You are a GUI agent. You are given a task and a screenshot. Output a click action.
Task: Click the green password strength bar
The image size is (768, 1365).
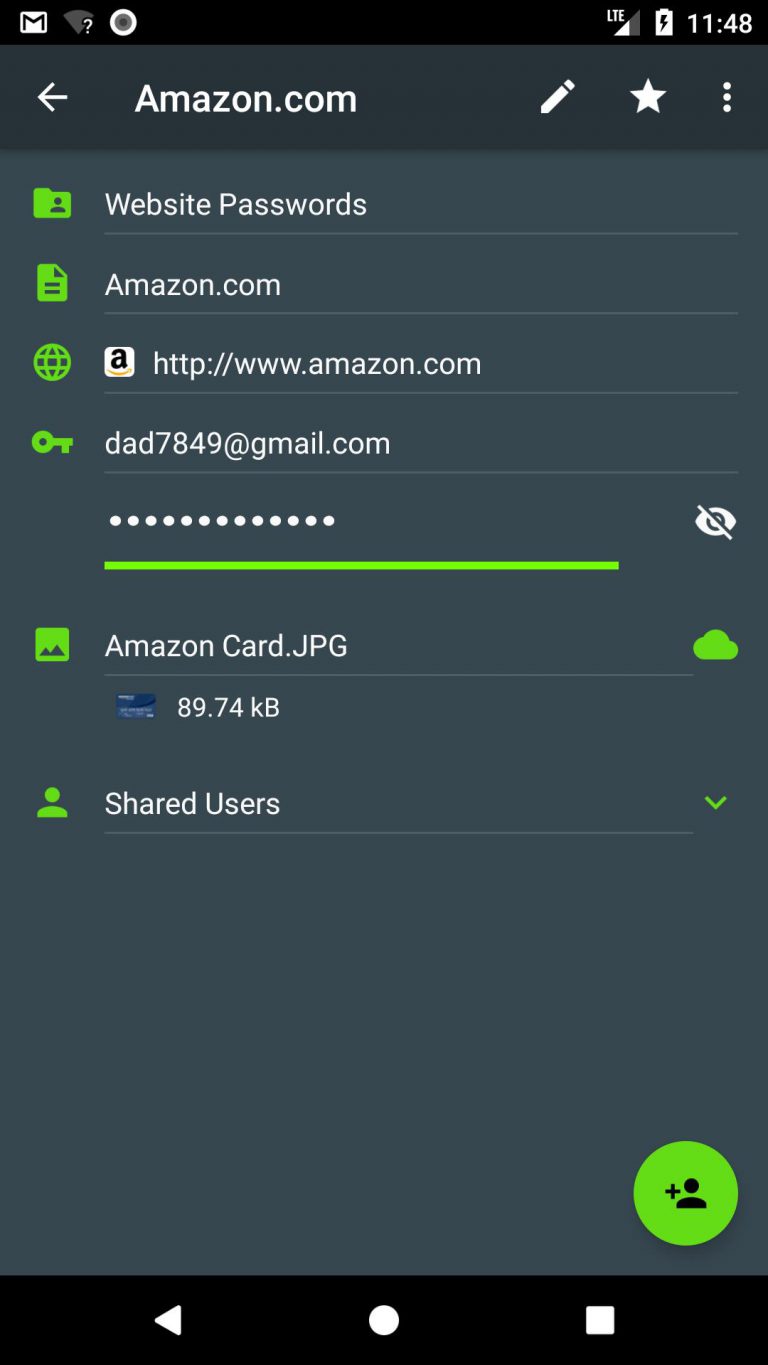tap(360, 565)
